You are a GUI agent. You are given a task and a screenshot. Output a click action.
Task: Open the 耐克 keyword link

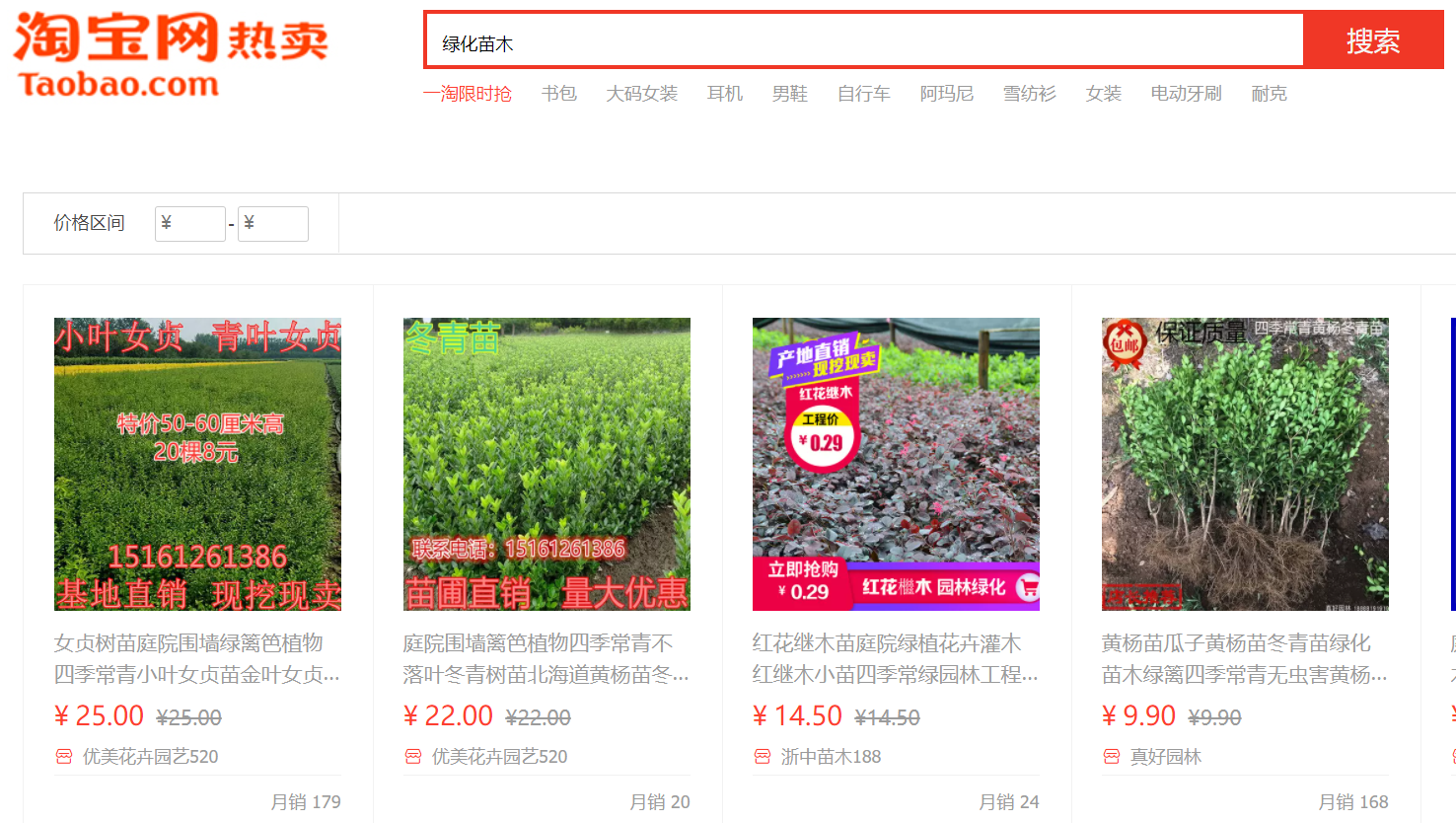point(1269,94)
